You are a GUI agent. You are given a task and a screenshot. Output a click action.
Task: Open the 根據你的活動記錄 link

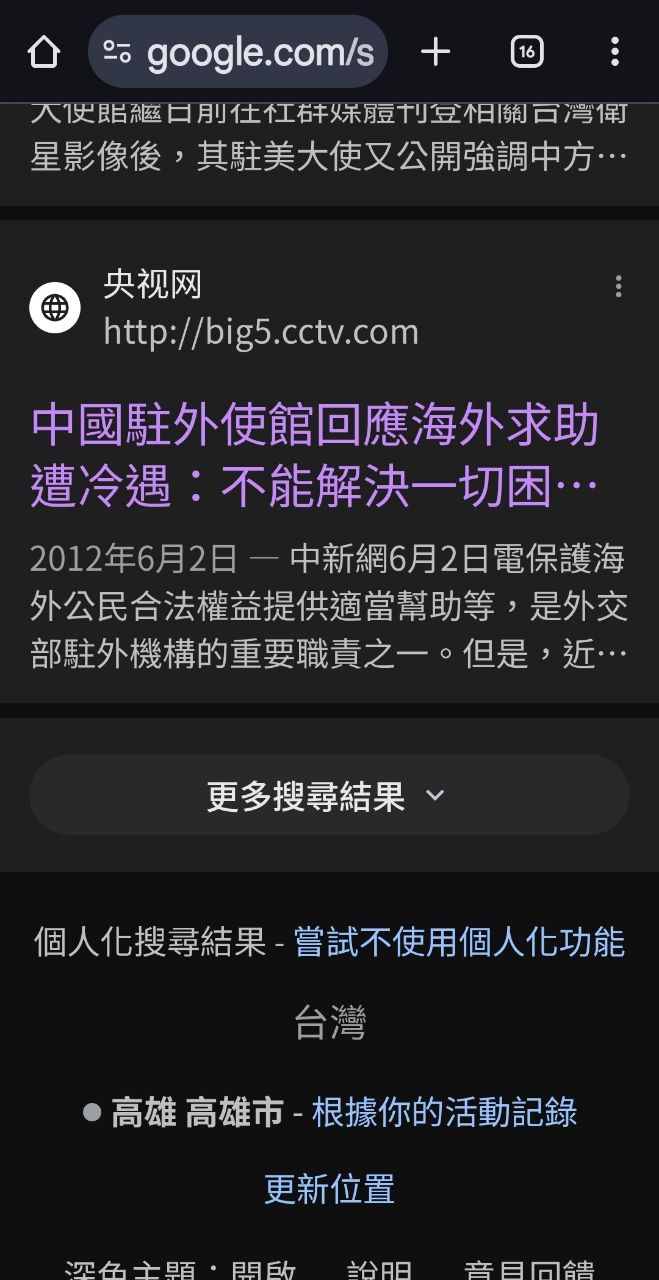[444, 1112]
